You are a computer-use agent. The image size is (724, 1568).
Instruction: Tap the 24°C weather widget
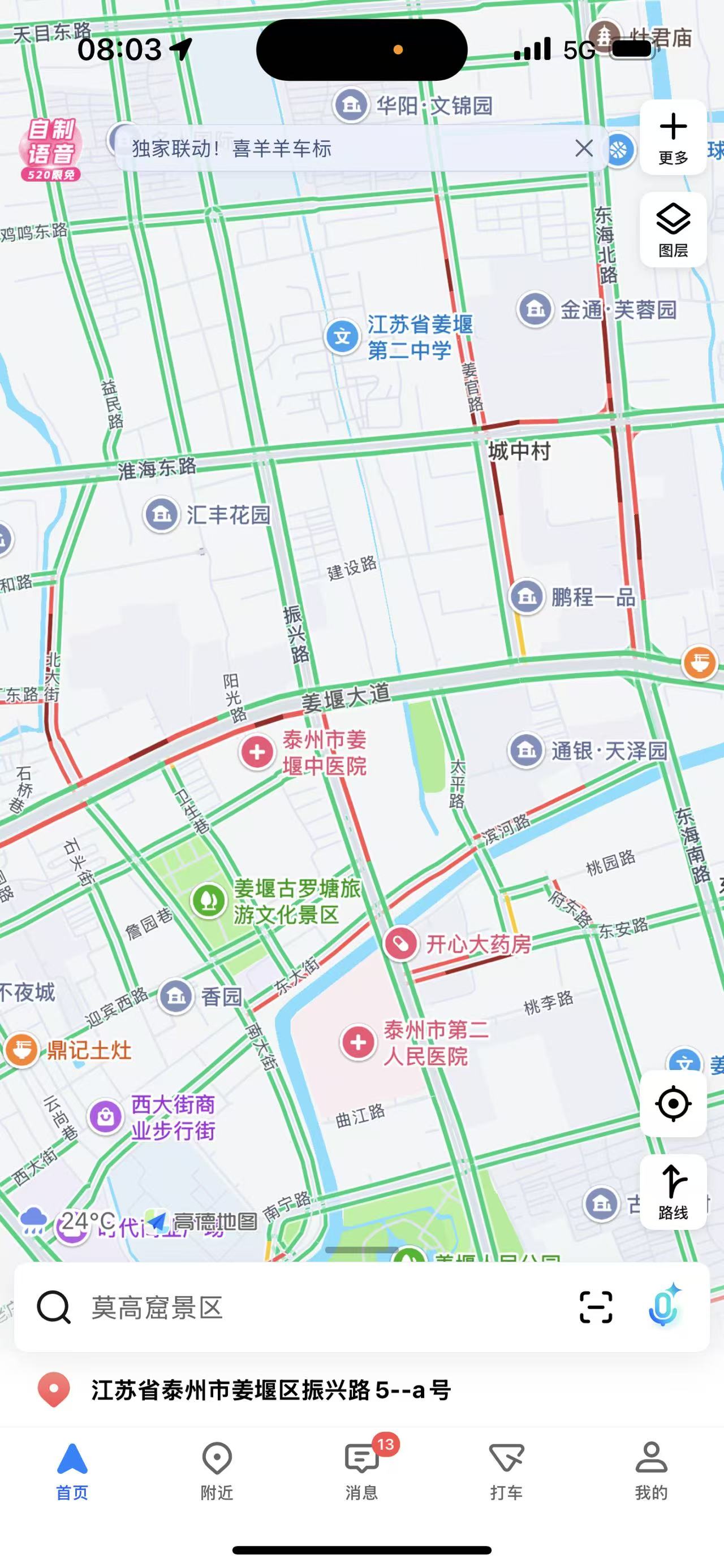[68, 1221]
